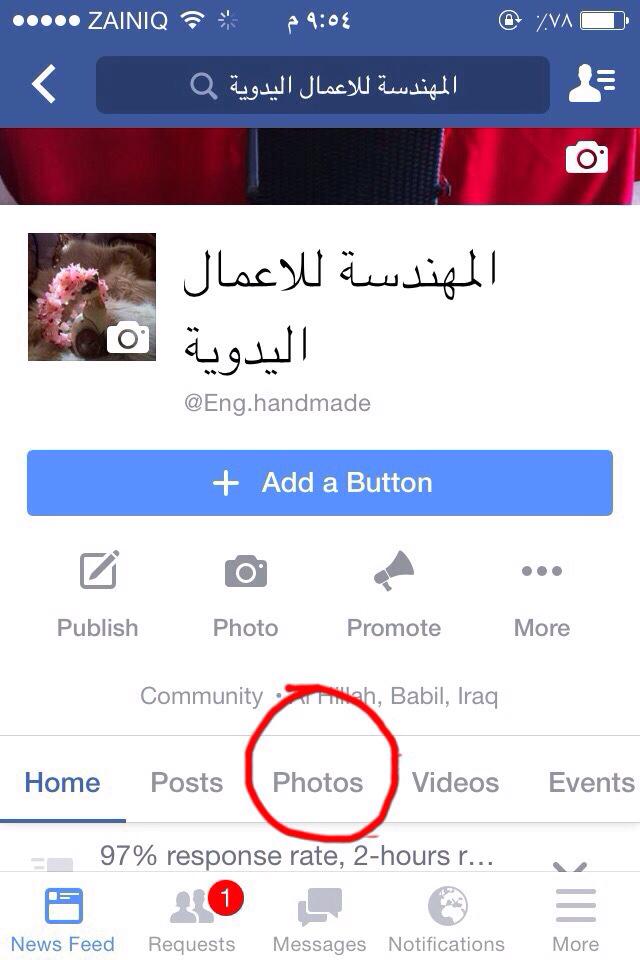The width and height of the screenshot is (640, 960).
Task: Open News Feed in the bottom bar
Action: [x=63, y=920]
